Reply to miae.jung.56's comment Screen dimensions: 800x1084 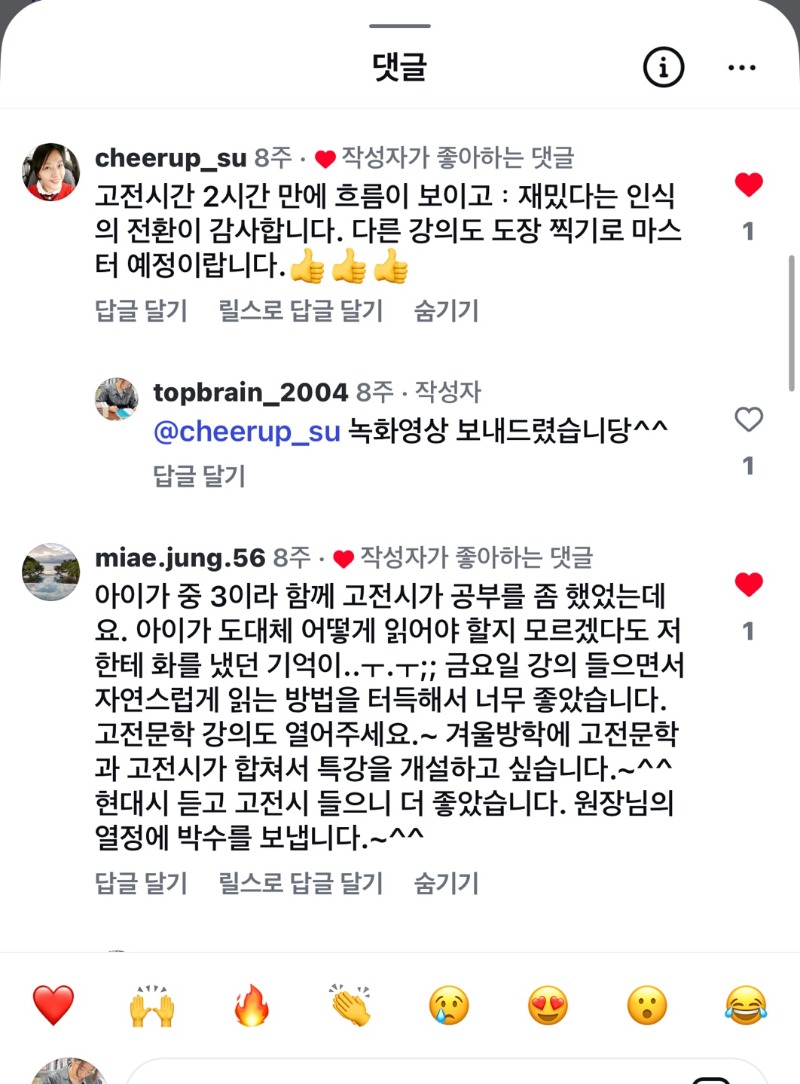[140, 883]
